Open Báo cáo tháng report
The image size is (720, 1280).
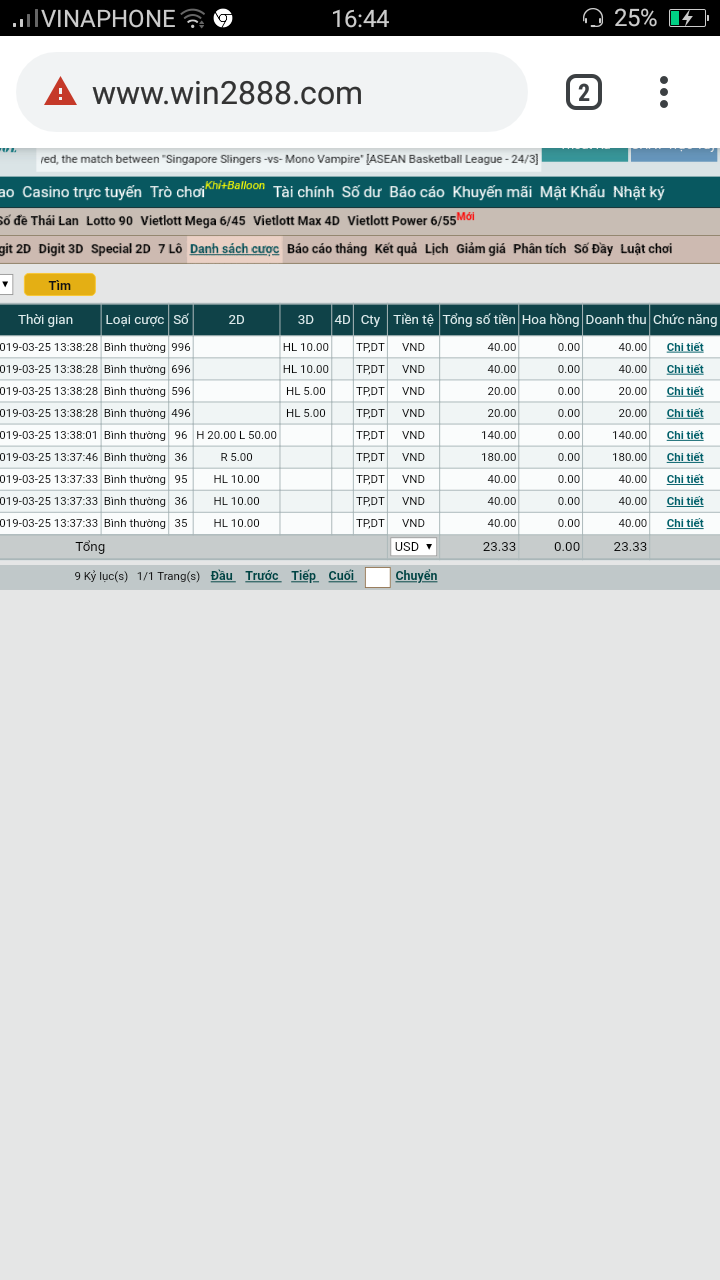click(327, 249)
